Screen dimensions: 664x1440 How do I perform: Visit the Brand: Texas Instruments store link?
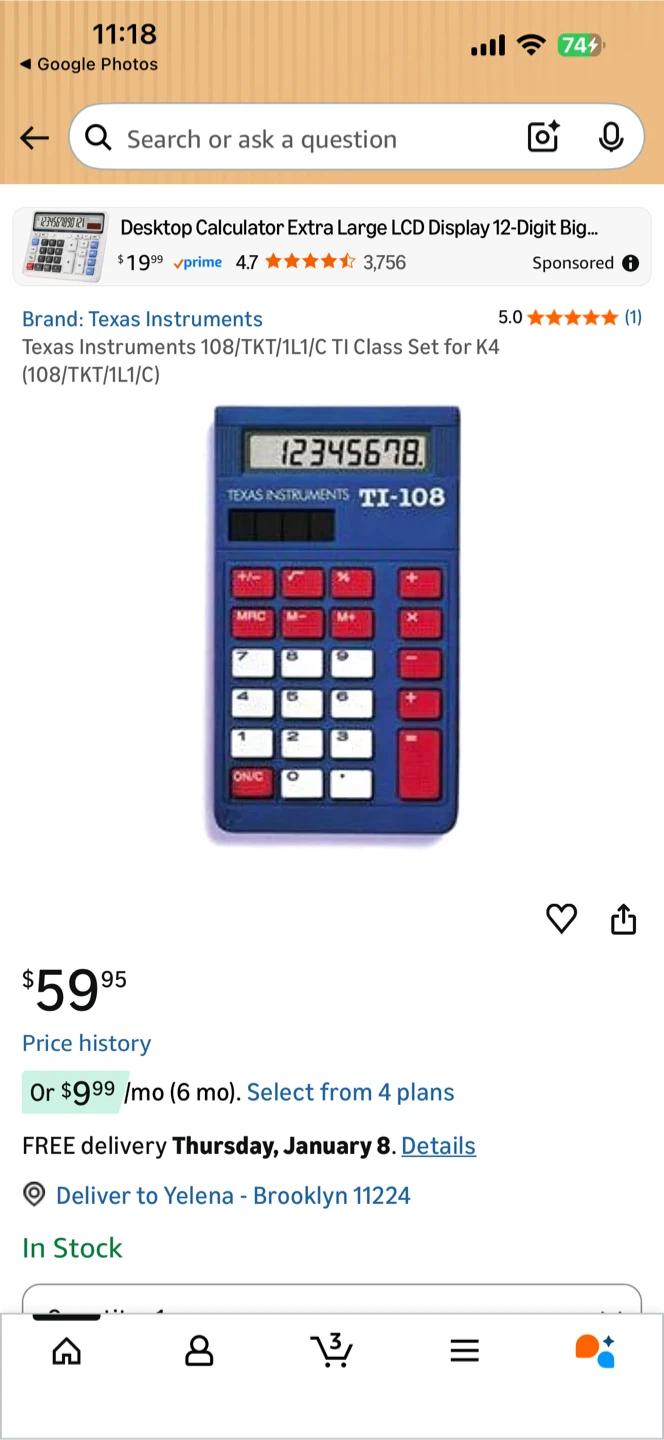pyautogui.click(x=142, y=319)
